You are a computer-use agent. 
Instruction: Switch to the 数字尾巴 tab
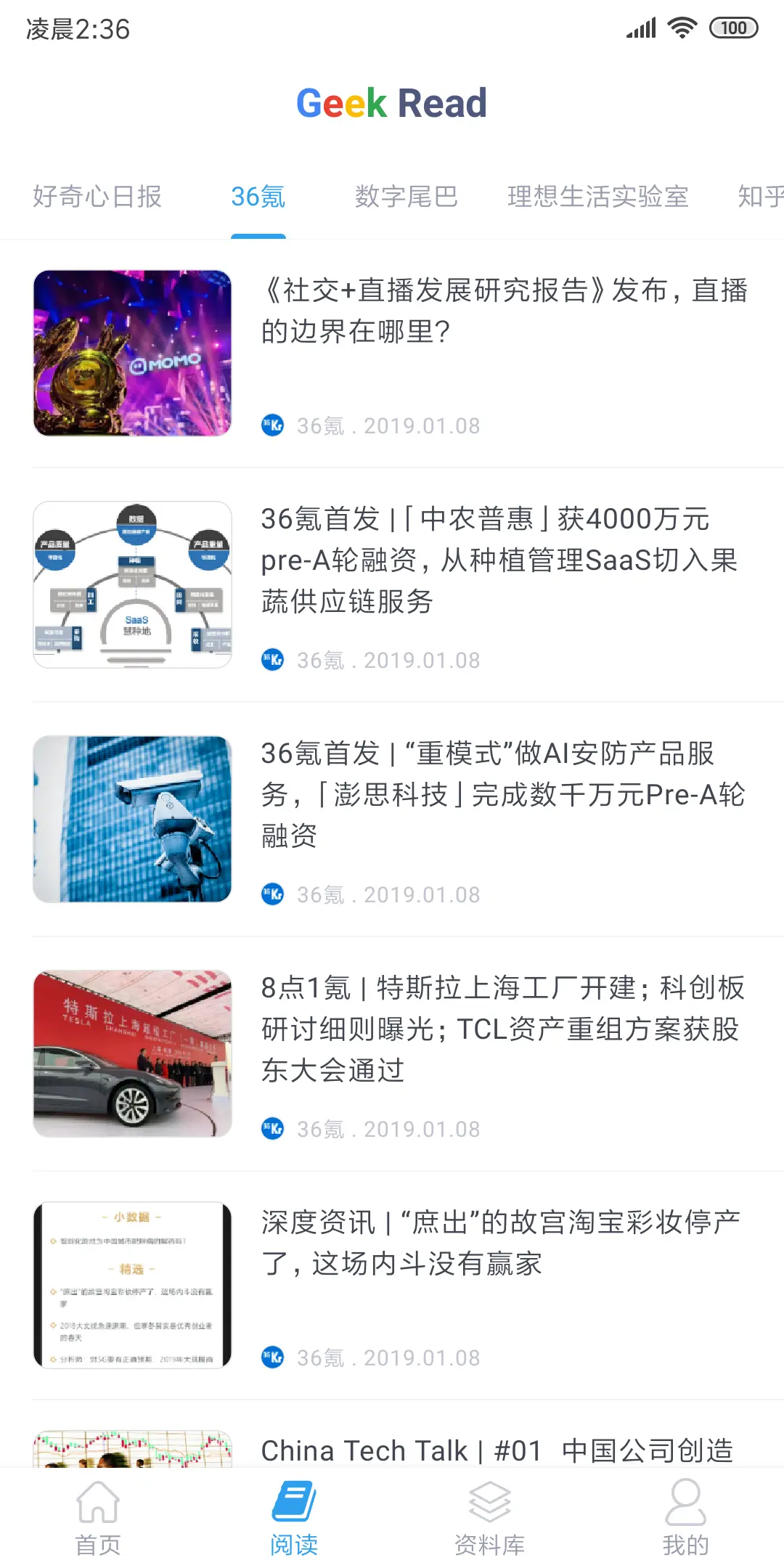pos(407,197)
